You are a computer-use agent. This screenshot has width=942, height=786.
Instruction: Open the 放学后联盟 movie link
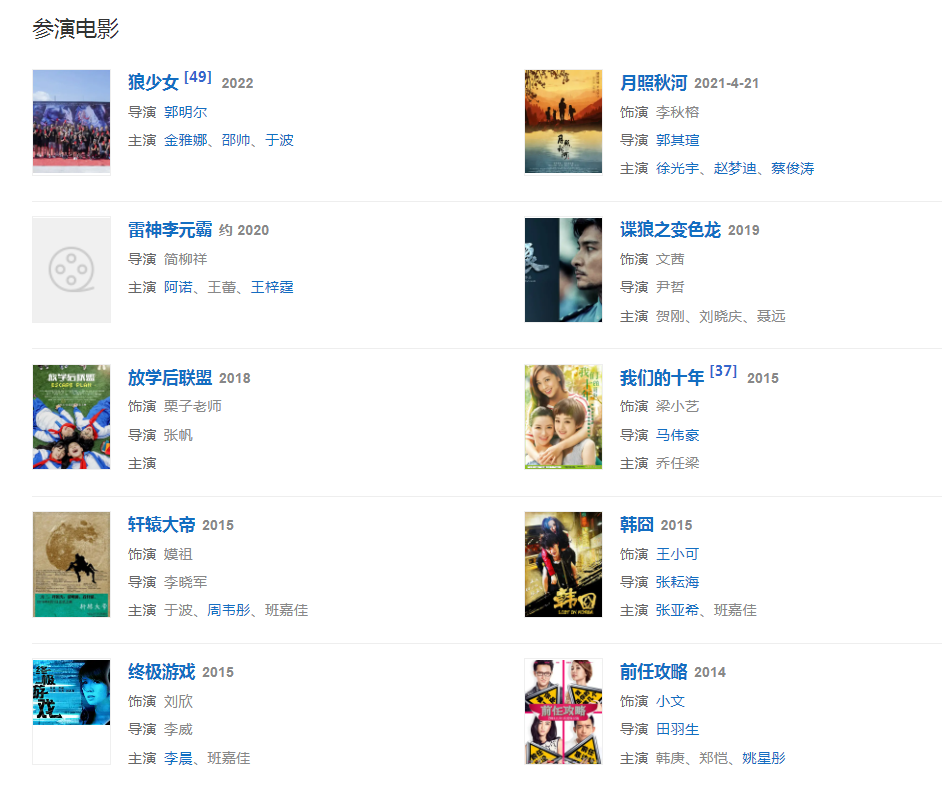170,378
